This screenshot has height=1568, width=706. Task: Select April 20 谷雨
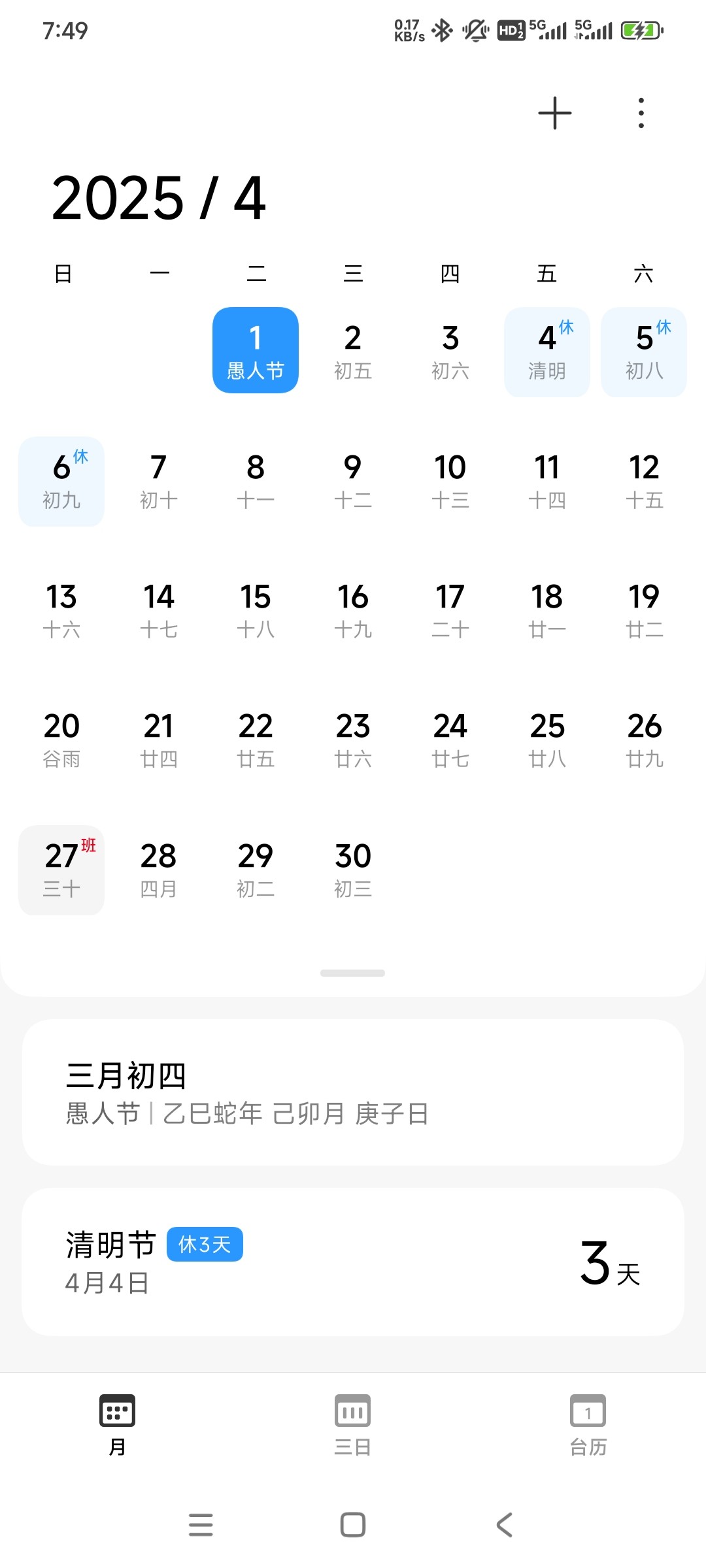(x=61, y=740)
